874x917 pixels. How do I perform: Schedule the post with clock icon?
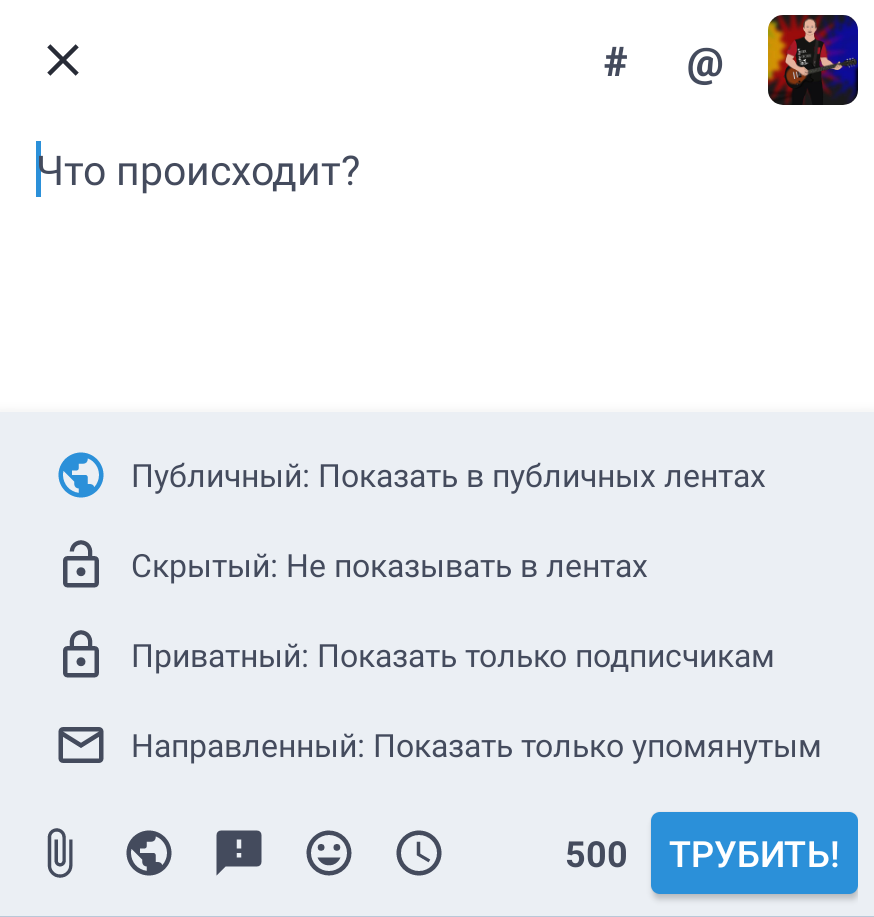(419, 853)
